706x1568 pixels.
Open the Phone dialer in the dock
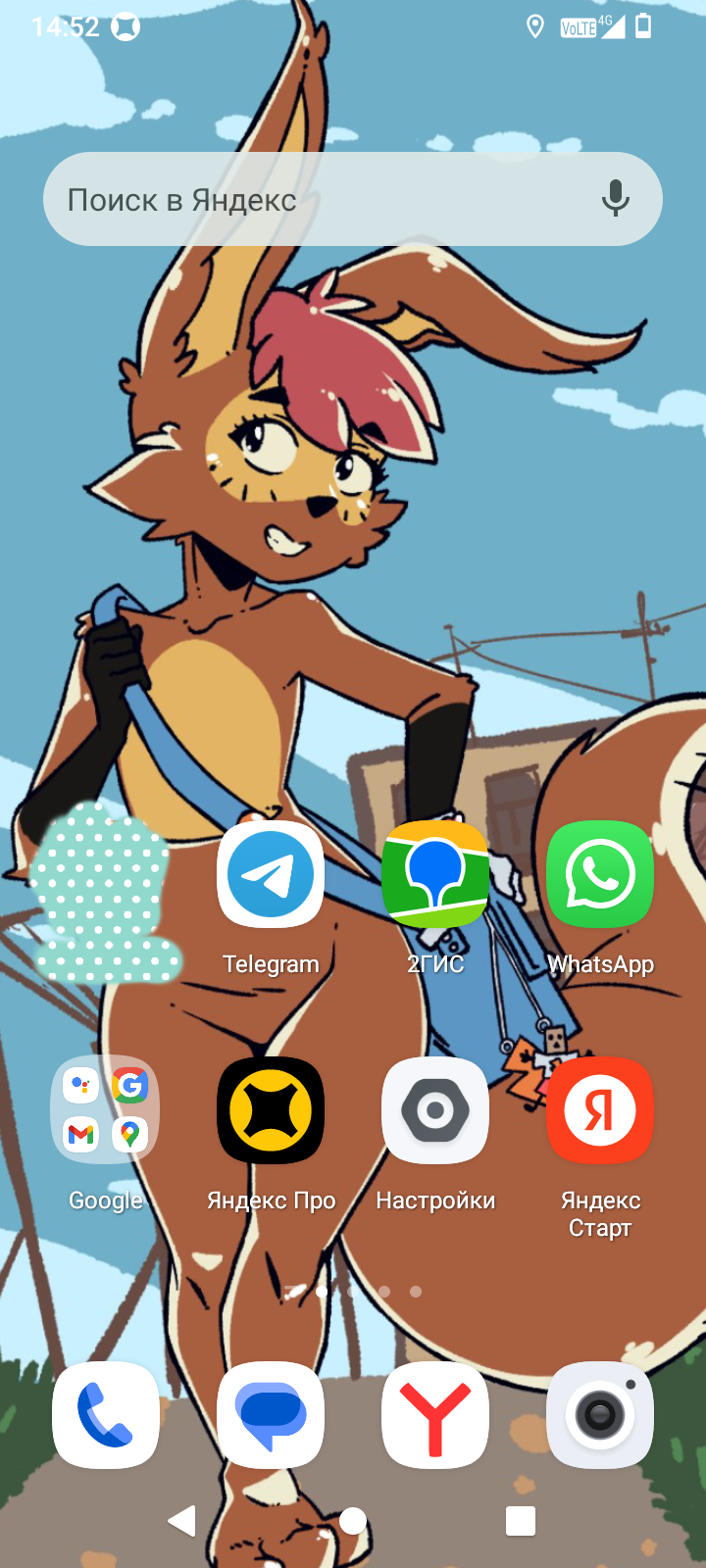pos(106,1415)
